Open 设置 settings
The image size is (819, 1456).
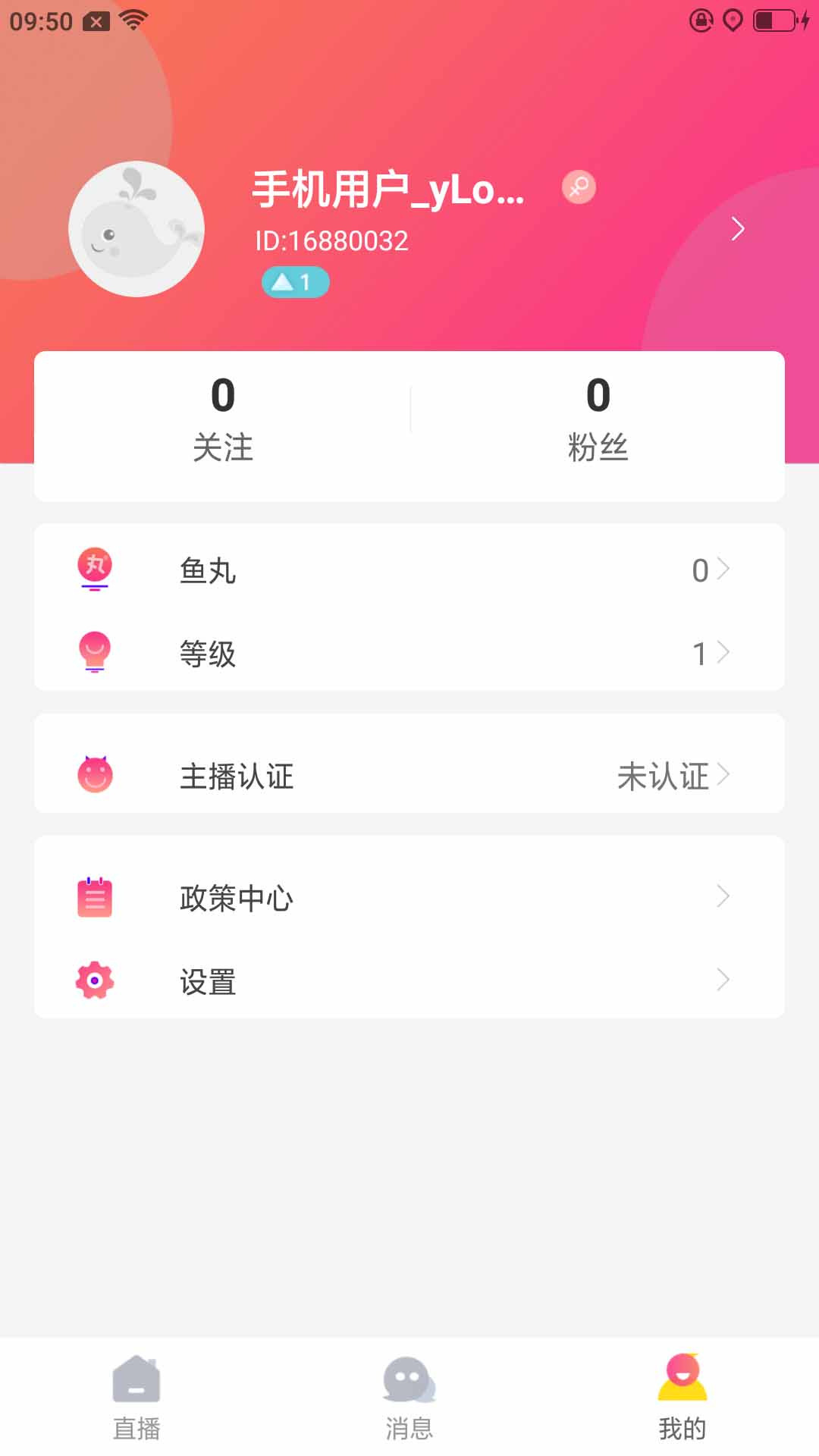pos(409,981)
